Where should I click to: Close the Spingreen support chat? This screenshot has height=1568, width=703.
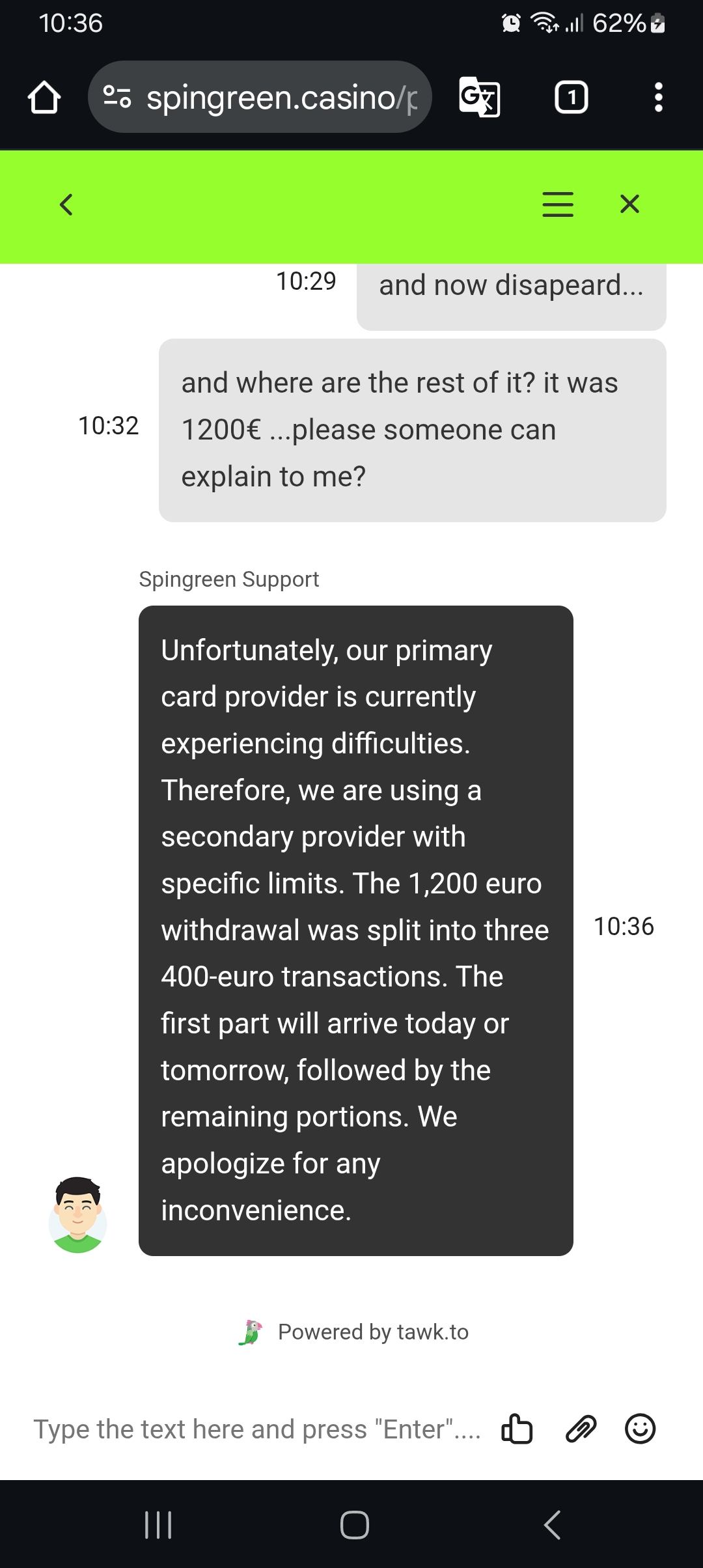629,204
